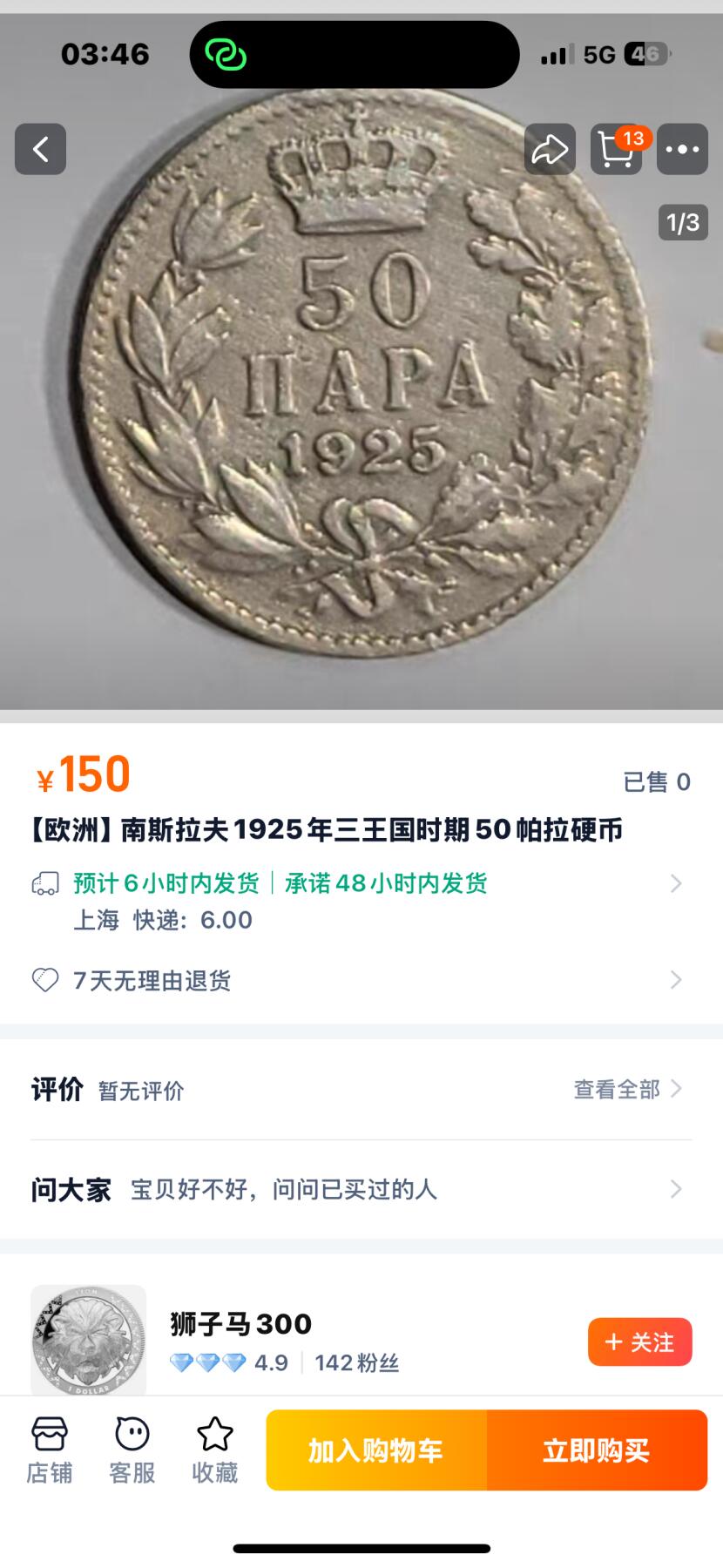
Task: Open the shipping time details row
Action: point(361,883)
